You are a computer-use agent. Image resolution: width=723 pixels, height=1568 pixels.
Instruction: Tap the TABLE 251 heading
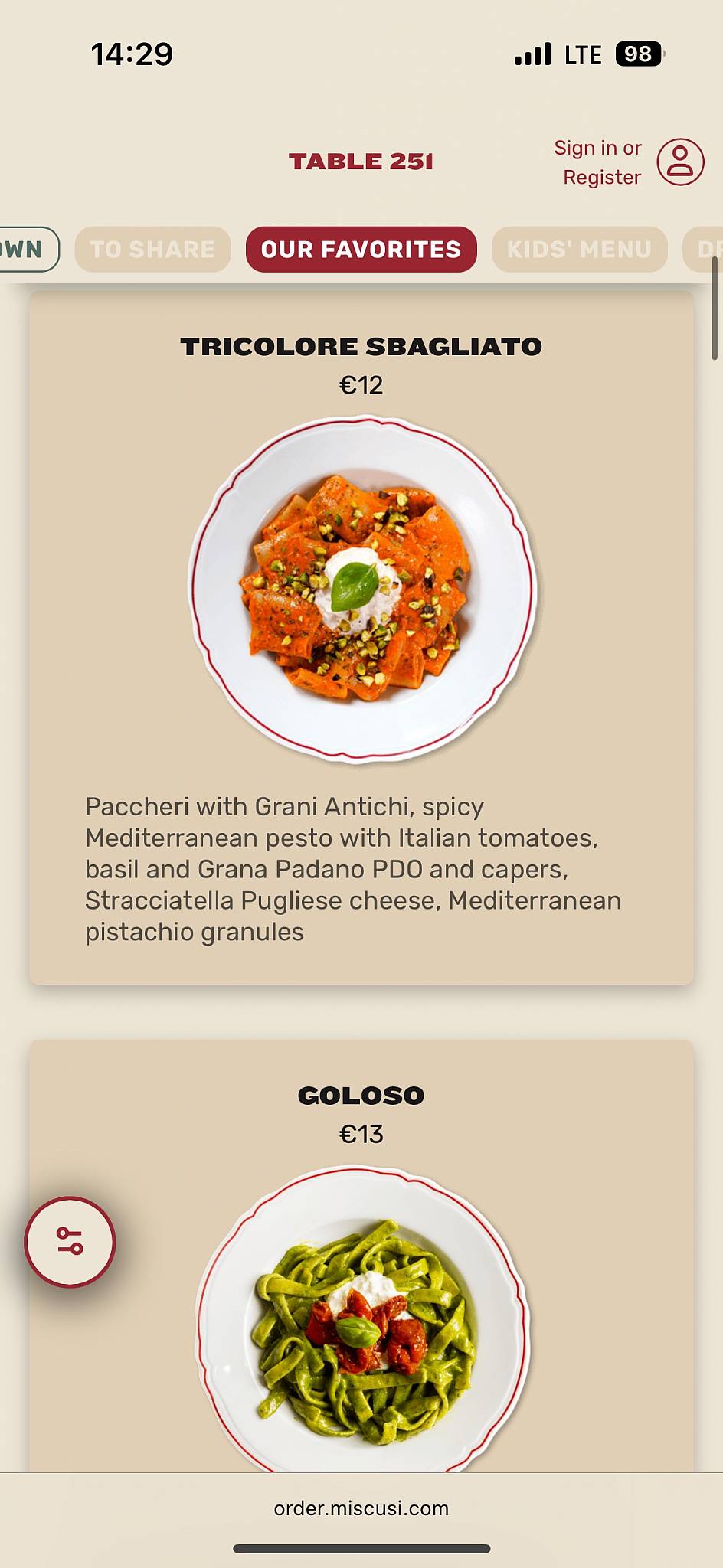pyautogui.click(x=361, y=162)
